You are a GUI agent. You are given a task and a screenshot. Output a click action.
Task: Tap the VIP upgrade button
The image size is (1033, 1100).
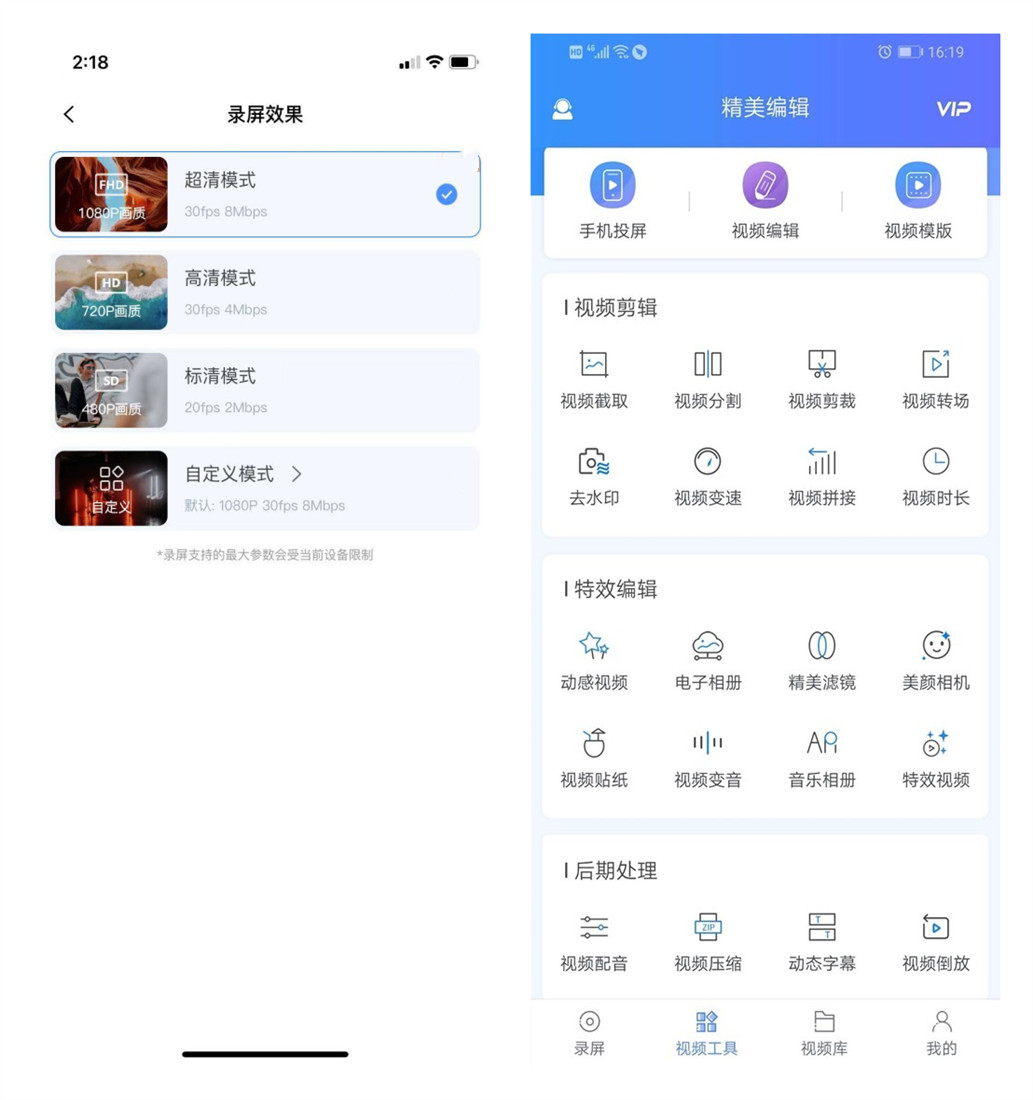(952, 109)
